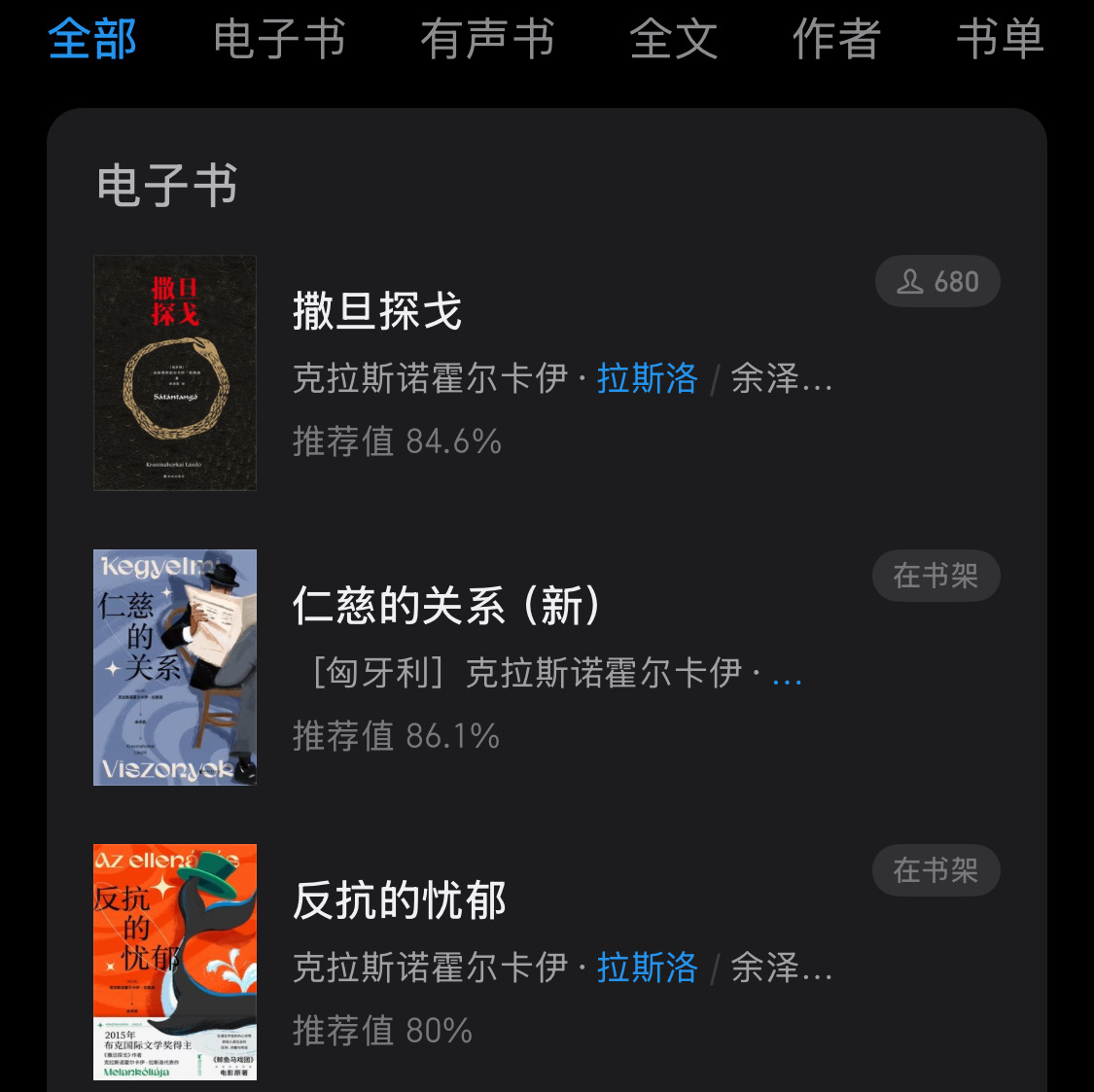1094x1092 pixels.
Task: Select the 全文 tab
Action: coord(673,40)
